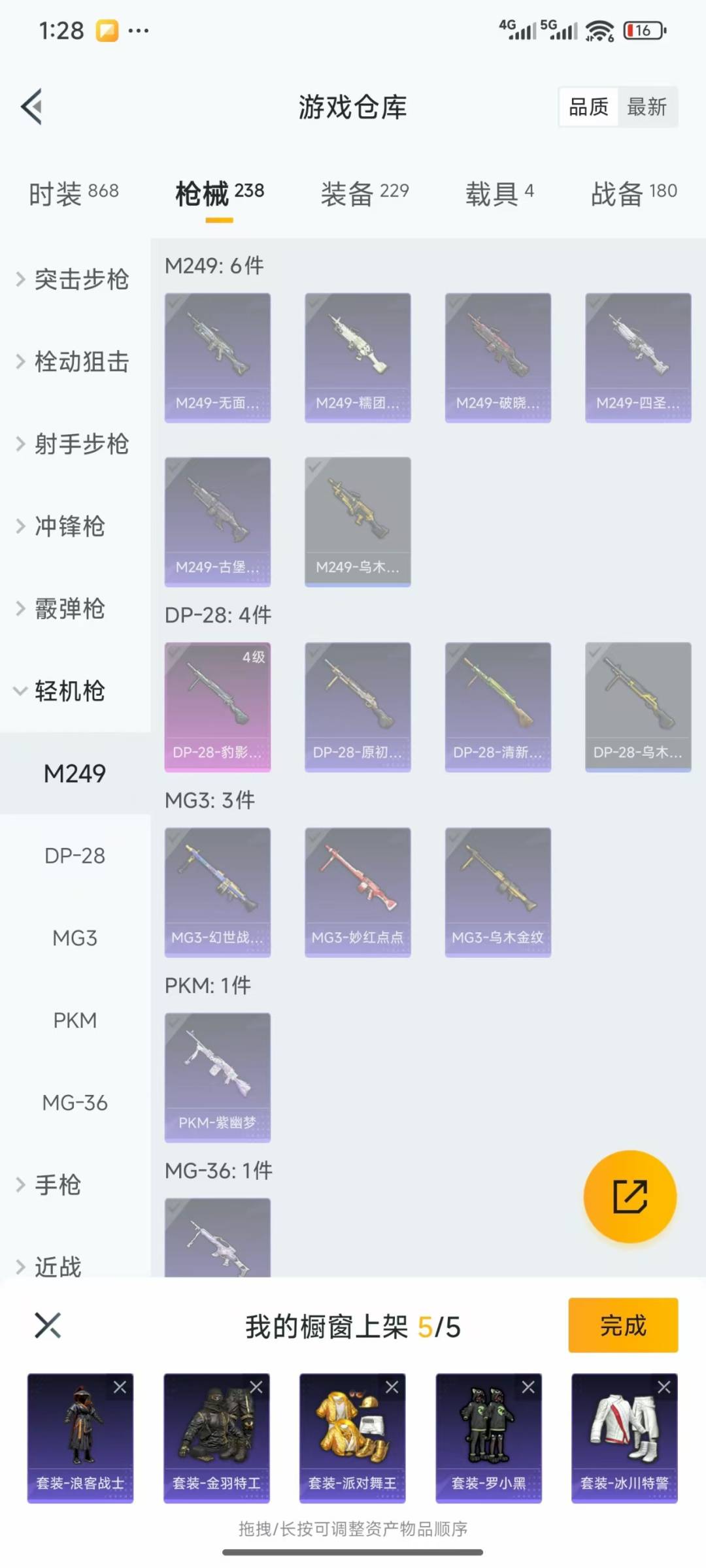Select the MG3-妙红点点 skin

pyautogui.click(x=358, y=892)
